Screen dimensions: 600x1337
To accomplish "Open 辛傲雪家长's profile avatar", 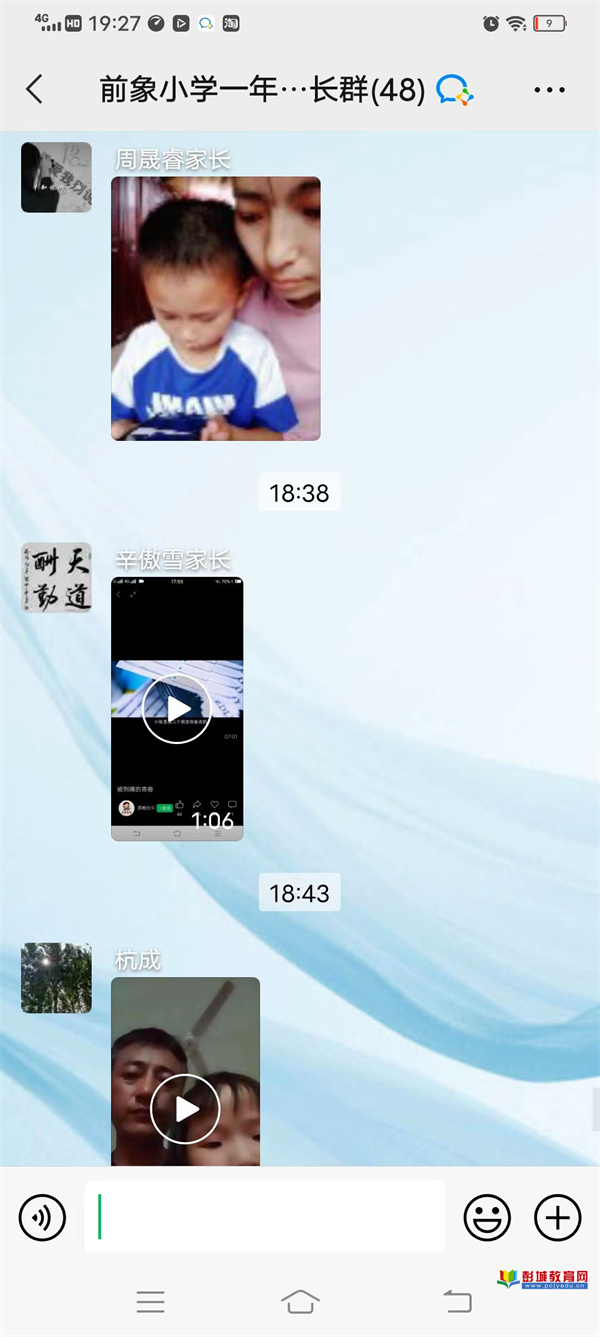I will (x=56, y=578).
